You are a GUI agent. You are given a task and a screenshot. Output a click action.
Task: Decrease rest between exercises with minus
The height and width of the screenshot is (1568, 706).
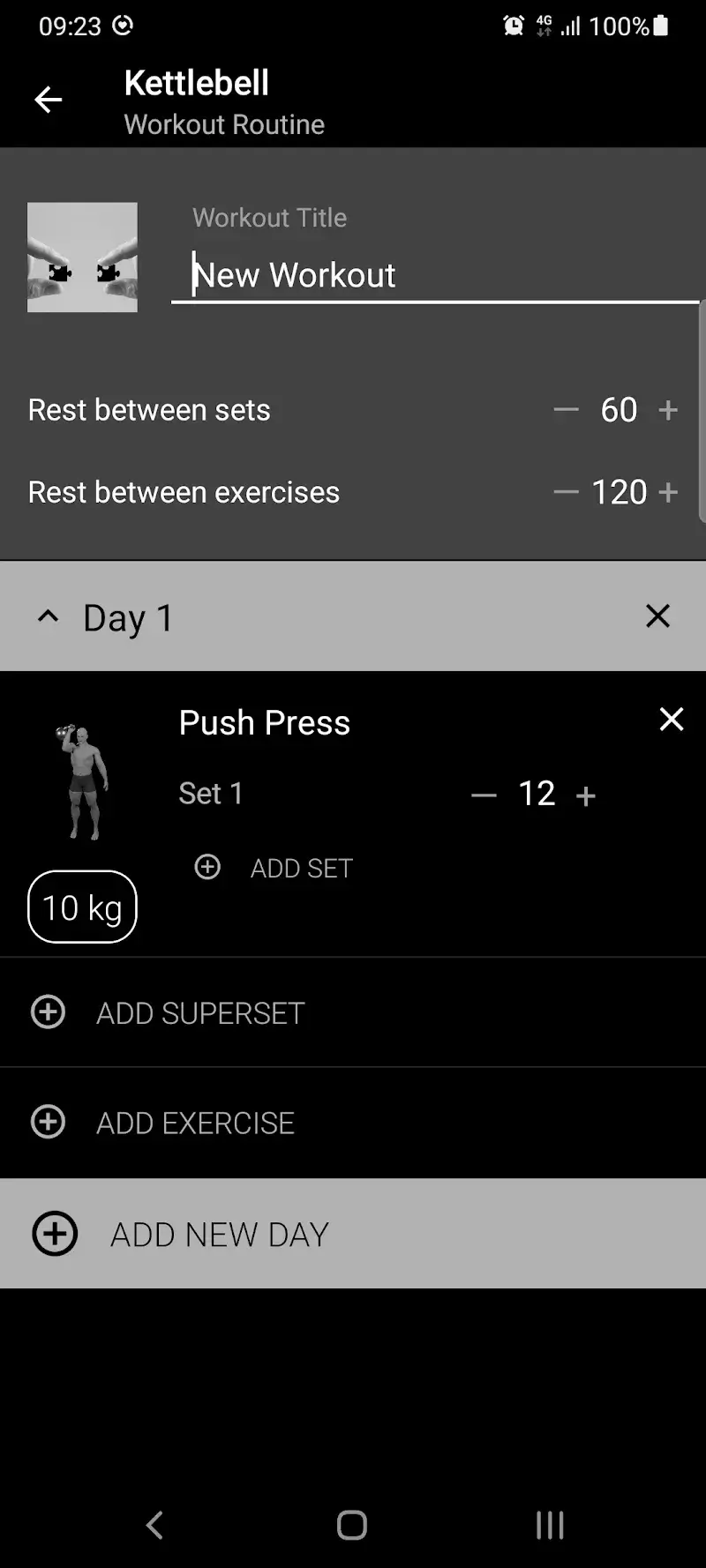coord(565,491)
